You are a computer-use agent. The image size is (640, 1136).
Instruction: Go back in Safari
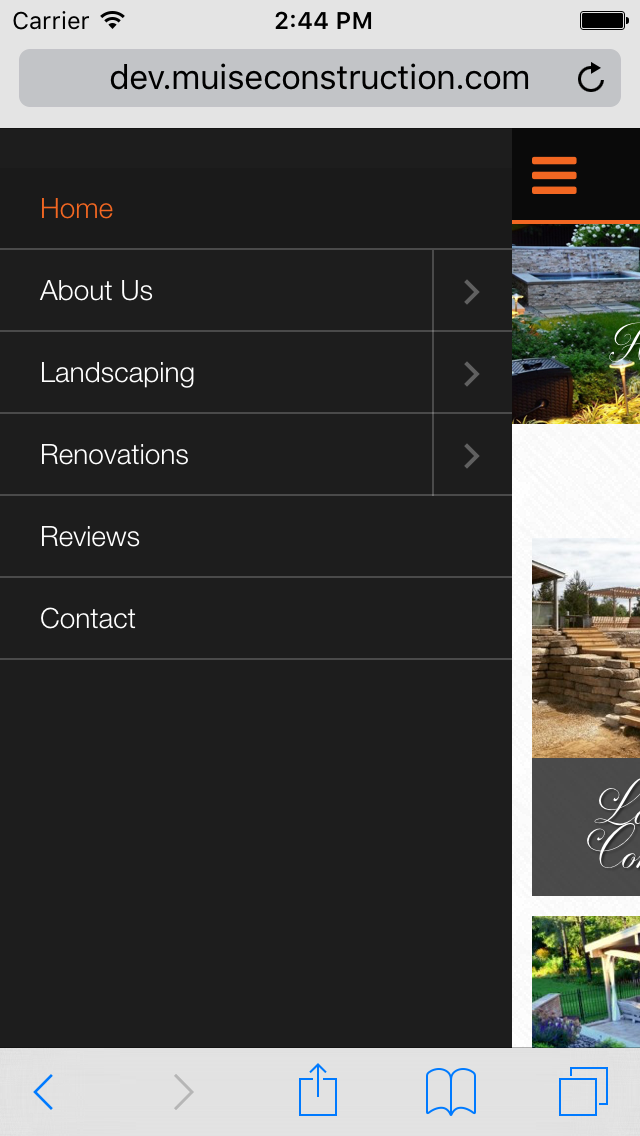pos(43,1091)
